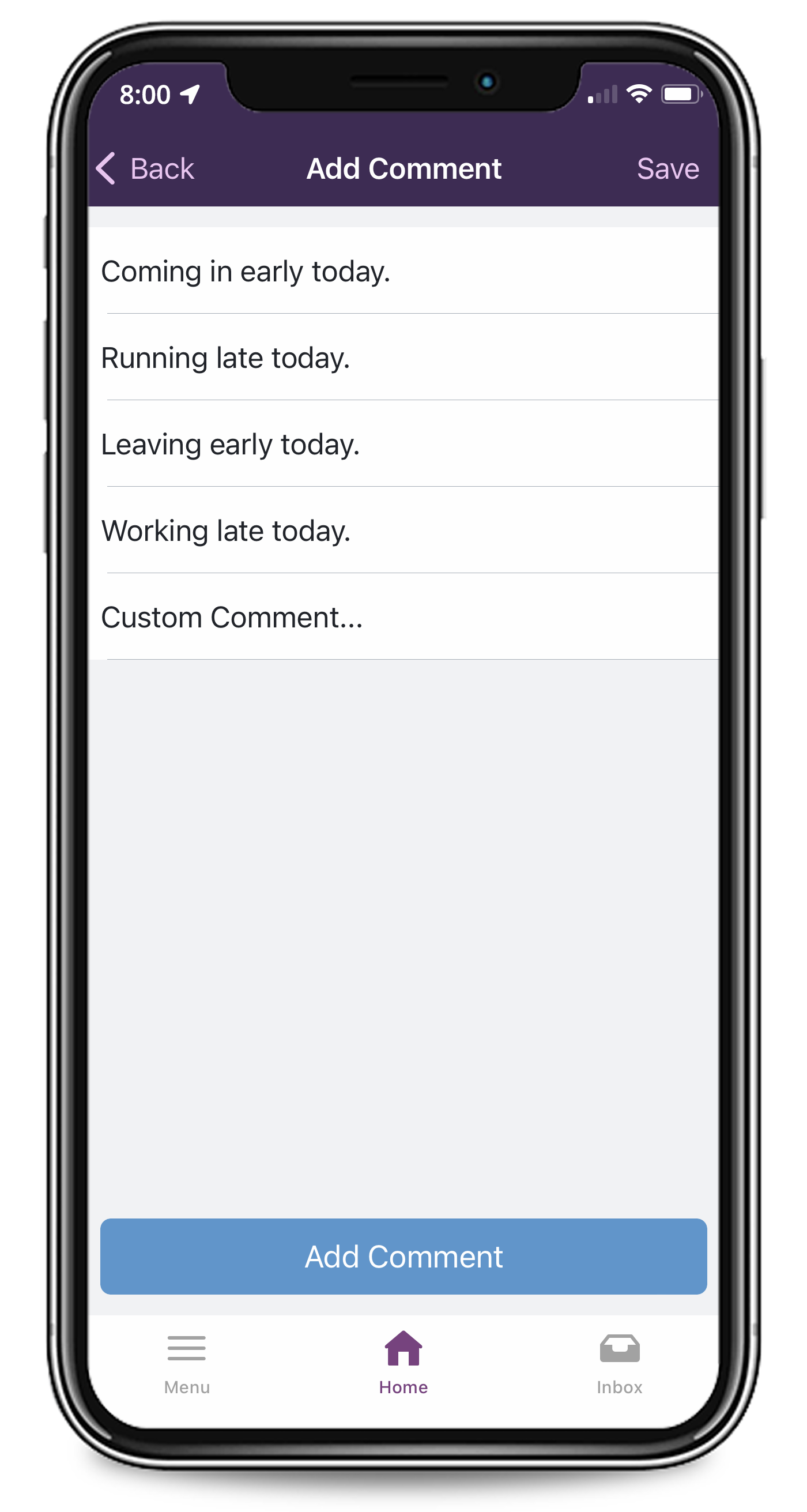Open the Custom Comment option
Viewport: 807px width, 1512px height.
click(x=402, y=617)
